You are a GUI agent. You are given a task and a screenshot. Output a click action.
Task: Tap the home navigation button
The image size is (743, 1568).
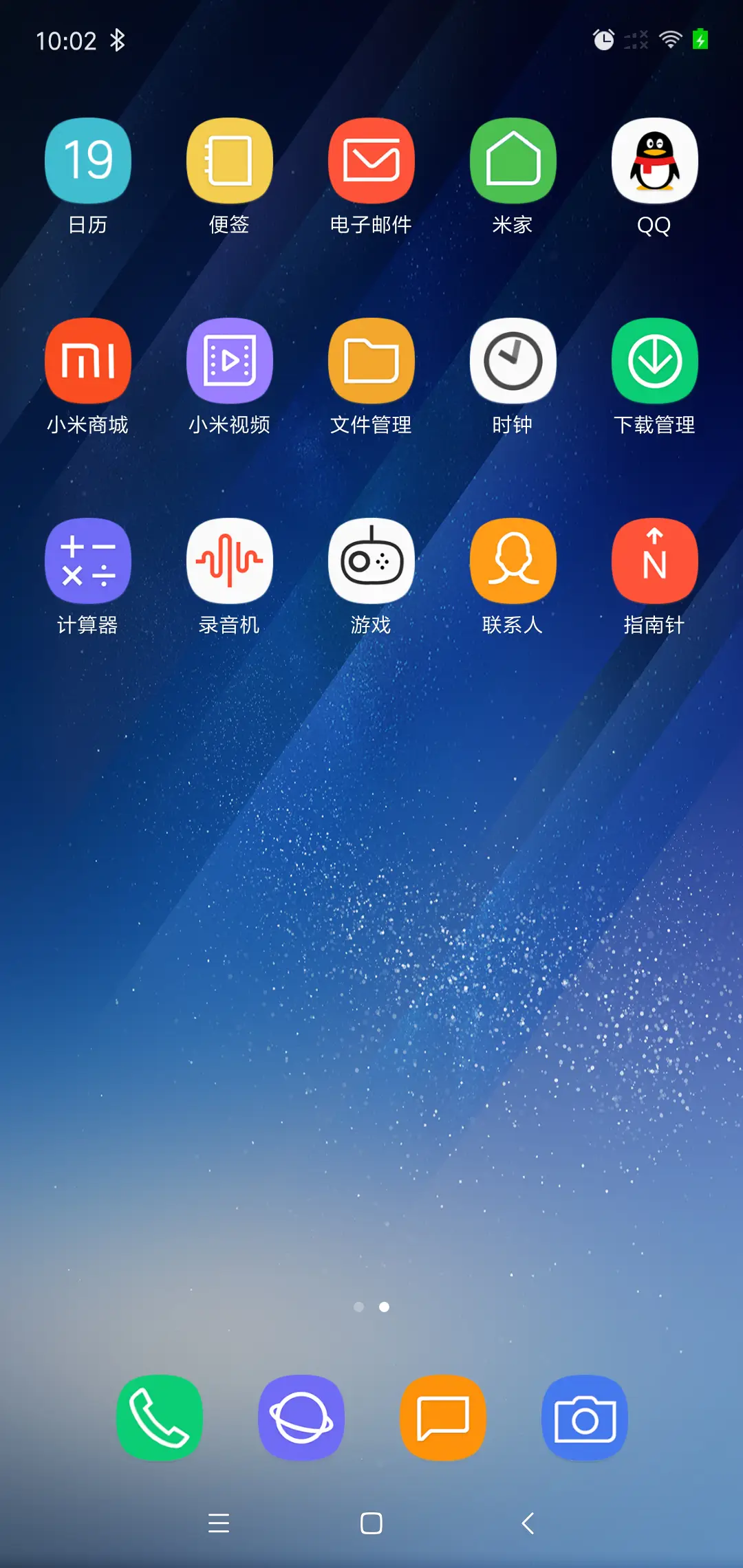point(371,1523)
